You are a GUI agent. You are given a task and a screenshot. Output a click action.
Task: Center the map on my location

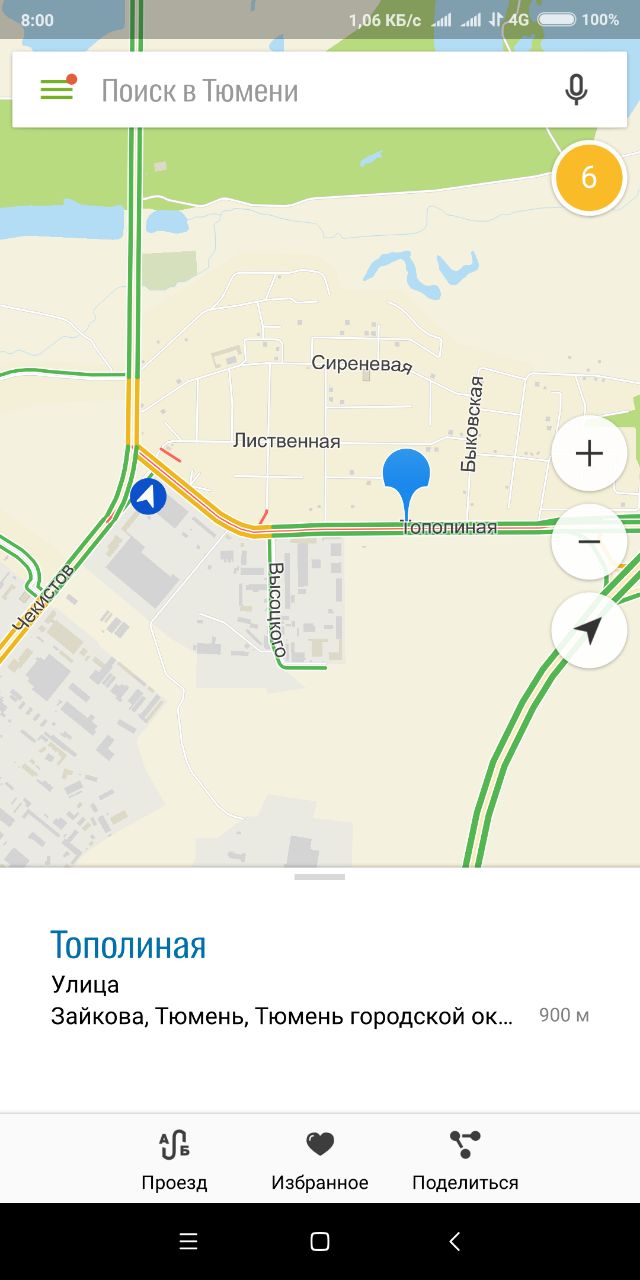point(589,631)
